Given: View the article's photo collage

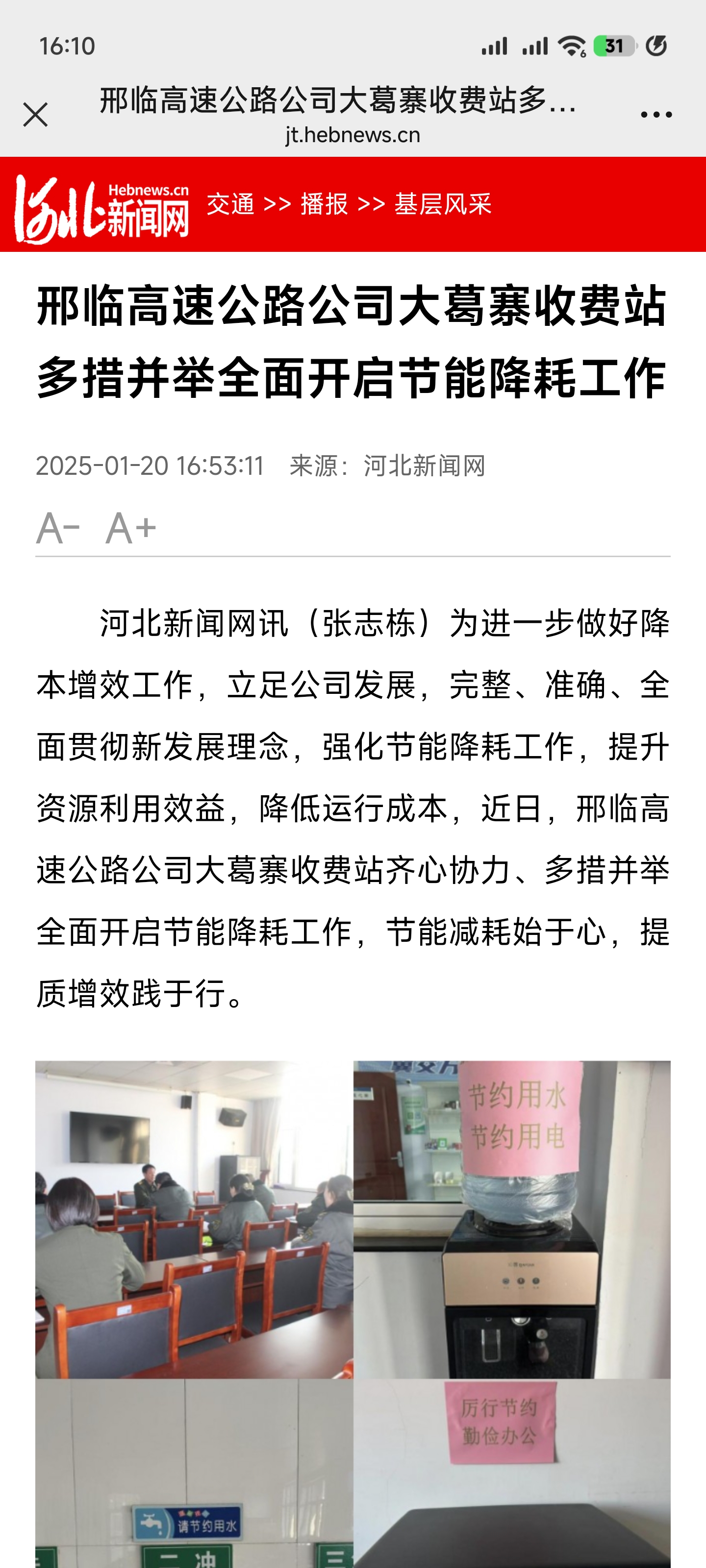Looking at the screenshot, I should (353, 1309).
